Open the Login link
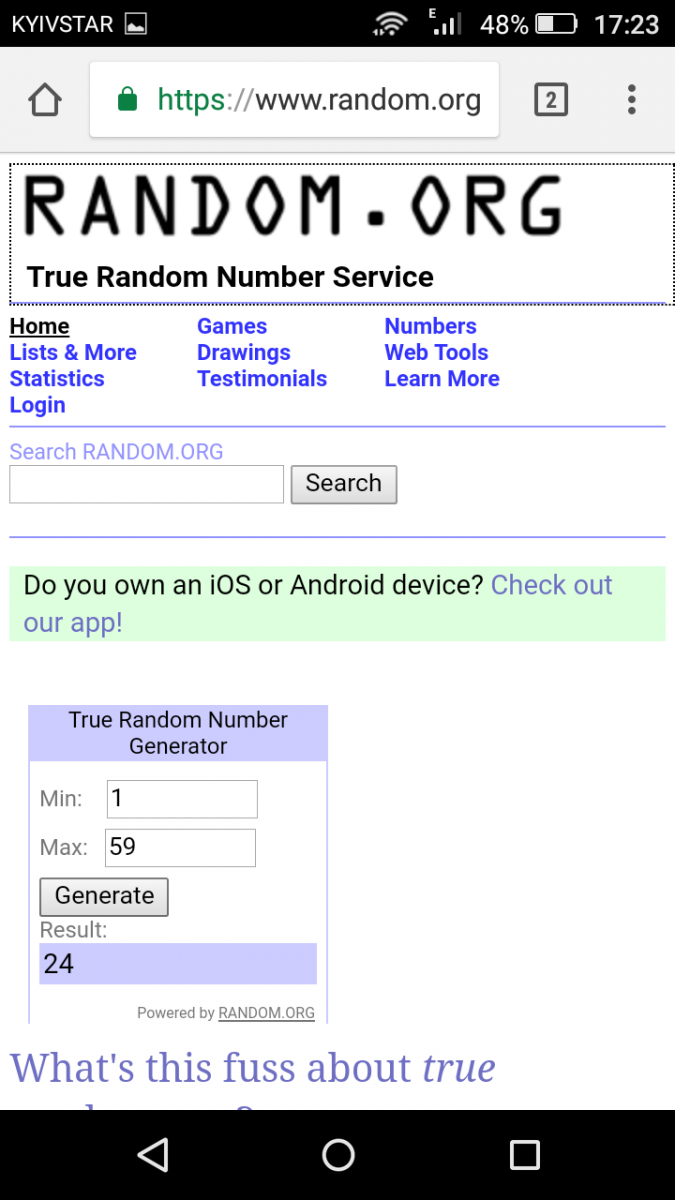This screenshot has height=1200, width=675. coord(37,405)
